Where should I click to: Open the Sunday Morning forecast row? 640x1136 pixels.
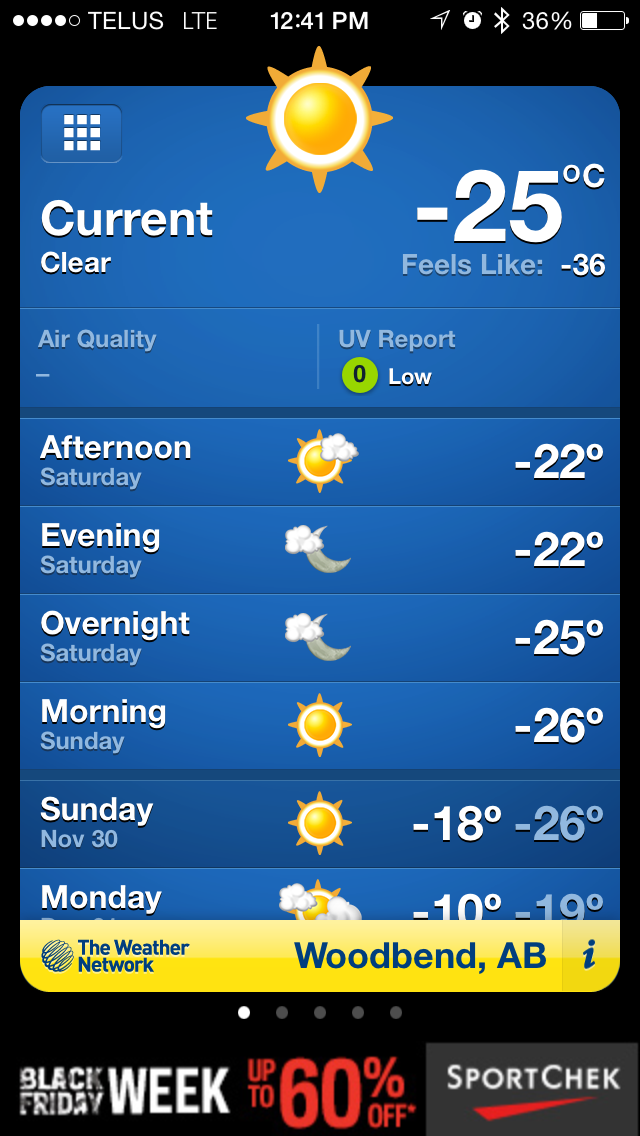click(x=320, y=726)
